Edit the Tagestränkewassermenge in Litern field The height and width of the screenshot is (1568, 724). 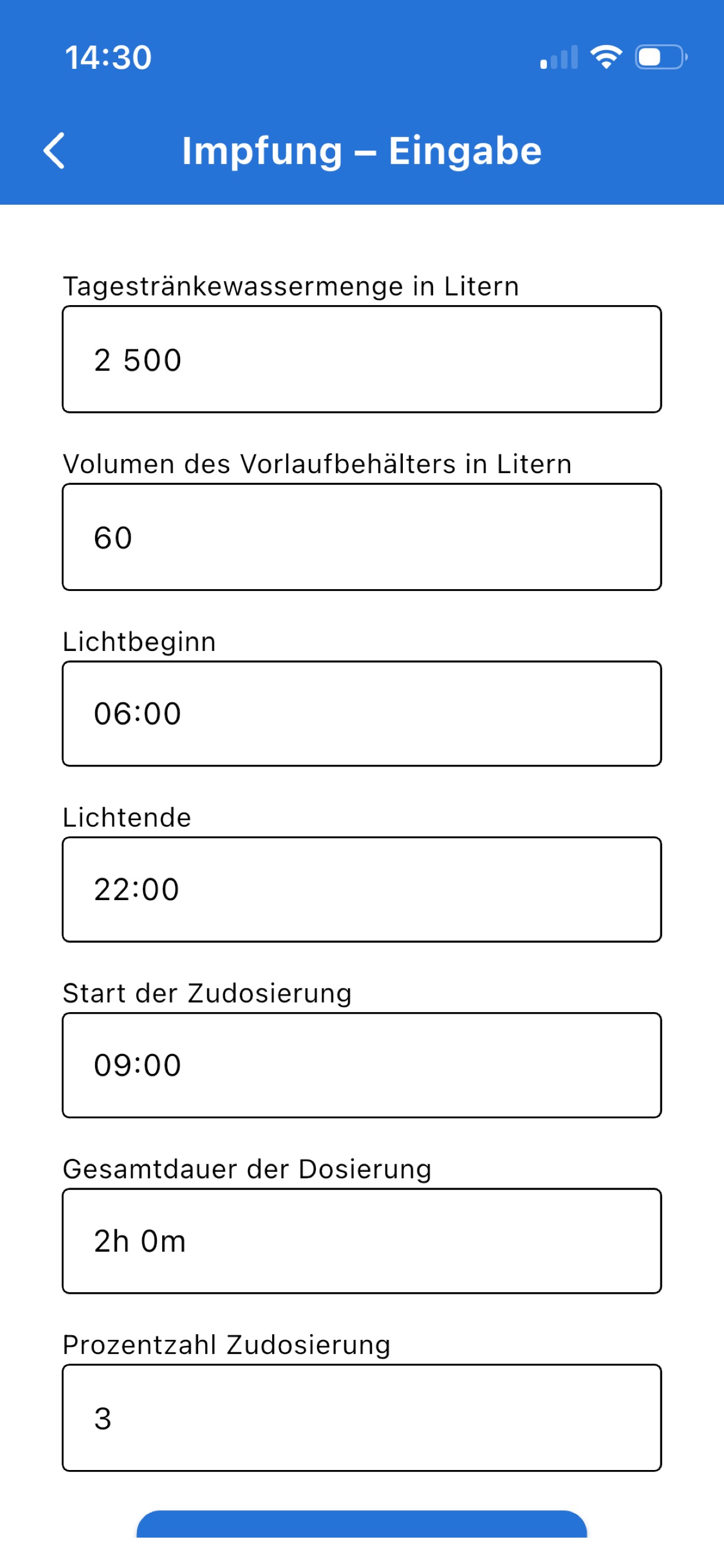[362, 359]
